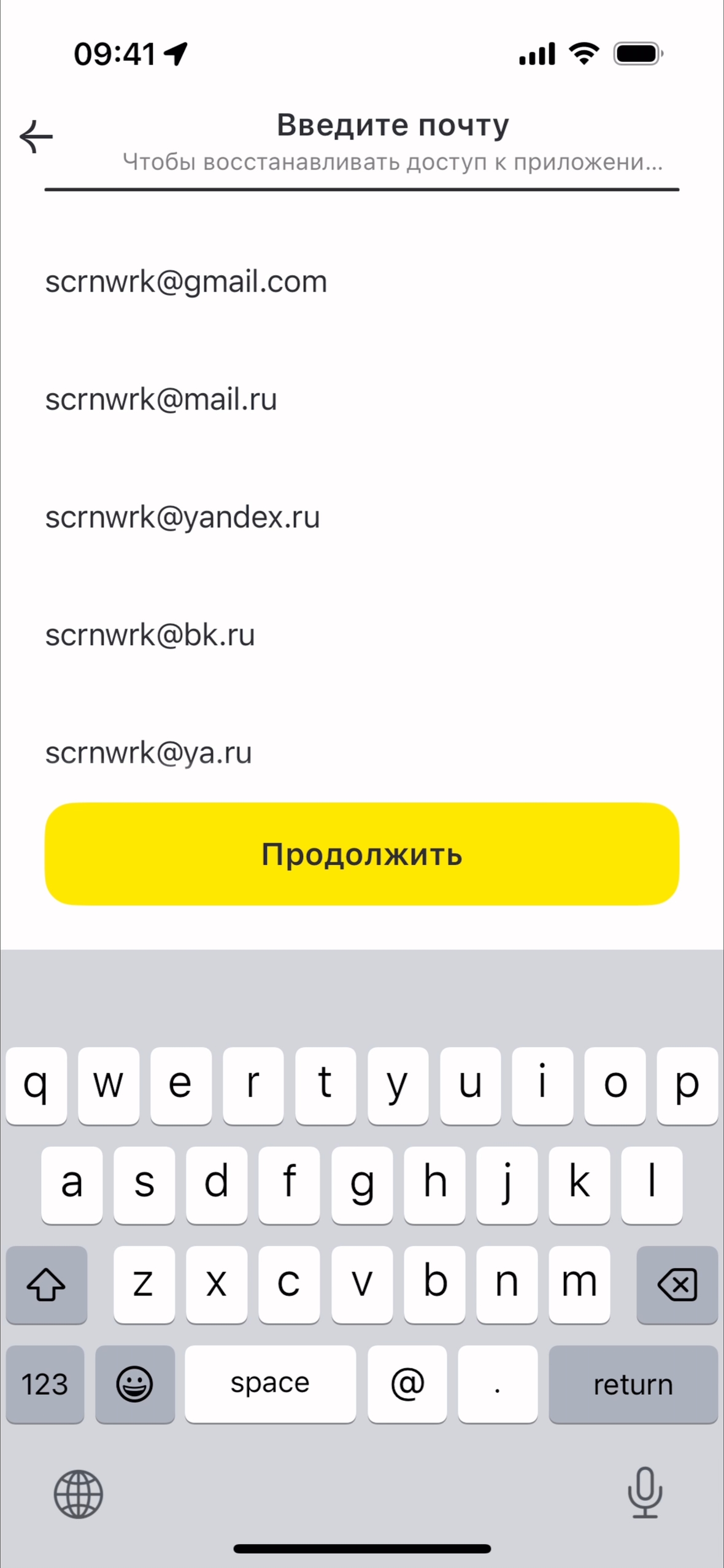Switch keyboard language with globe icon
The image size is (724, 1568).
pos(78,1494)
